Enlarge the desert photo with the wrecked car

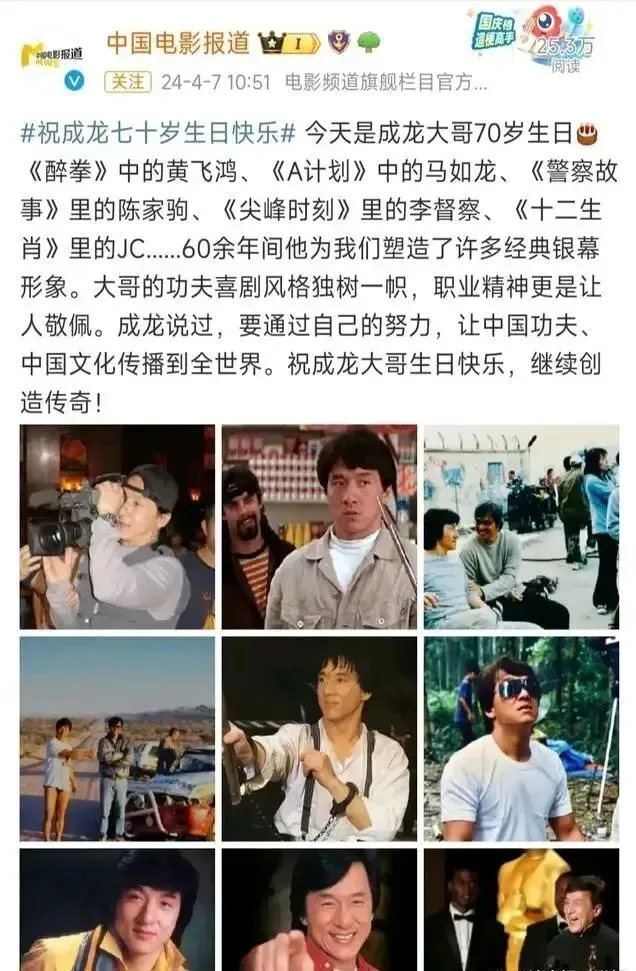117,739
